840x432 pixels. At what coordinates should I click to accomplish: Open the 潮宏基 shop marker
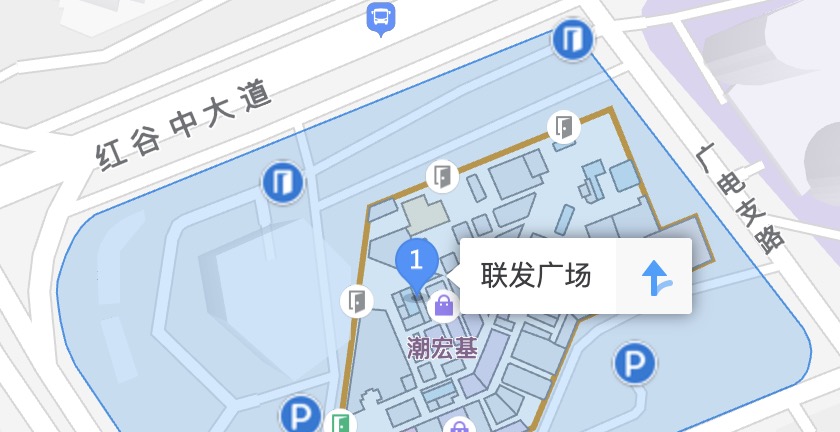click(x=443, y=305)
